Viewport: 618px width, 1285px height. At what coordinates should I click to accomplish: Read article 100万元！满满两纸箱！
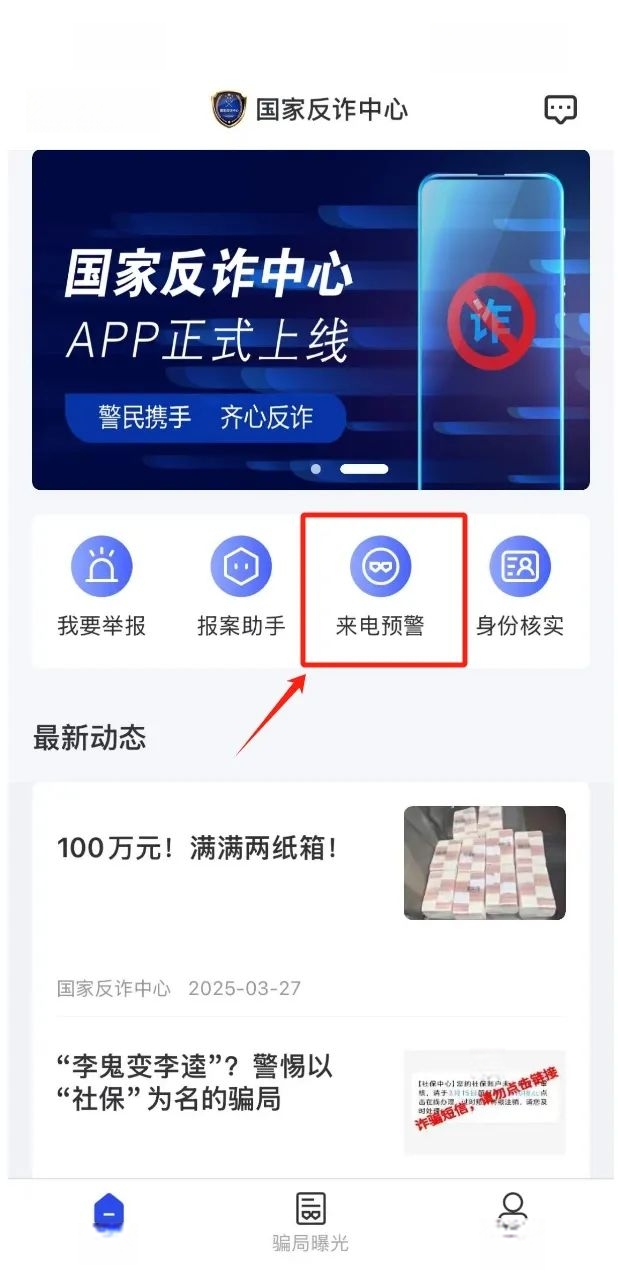click(x=198, y=849)
